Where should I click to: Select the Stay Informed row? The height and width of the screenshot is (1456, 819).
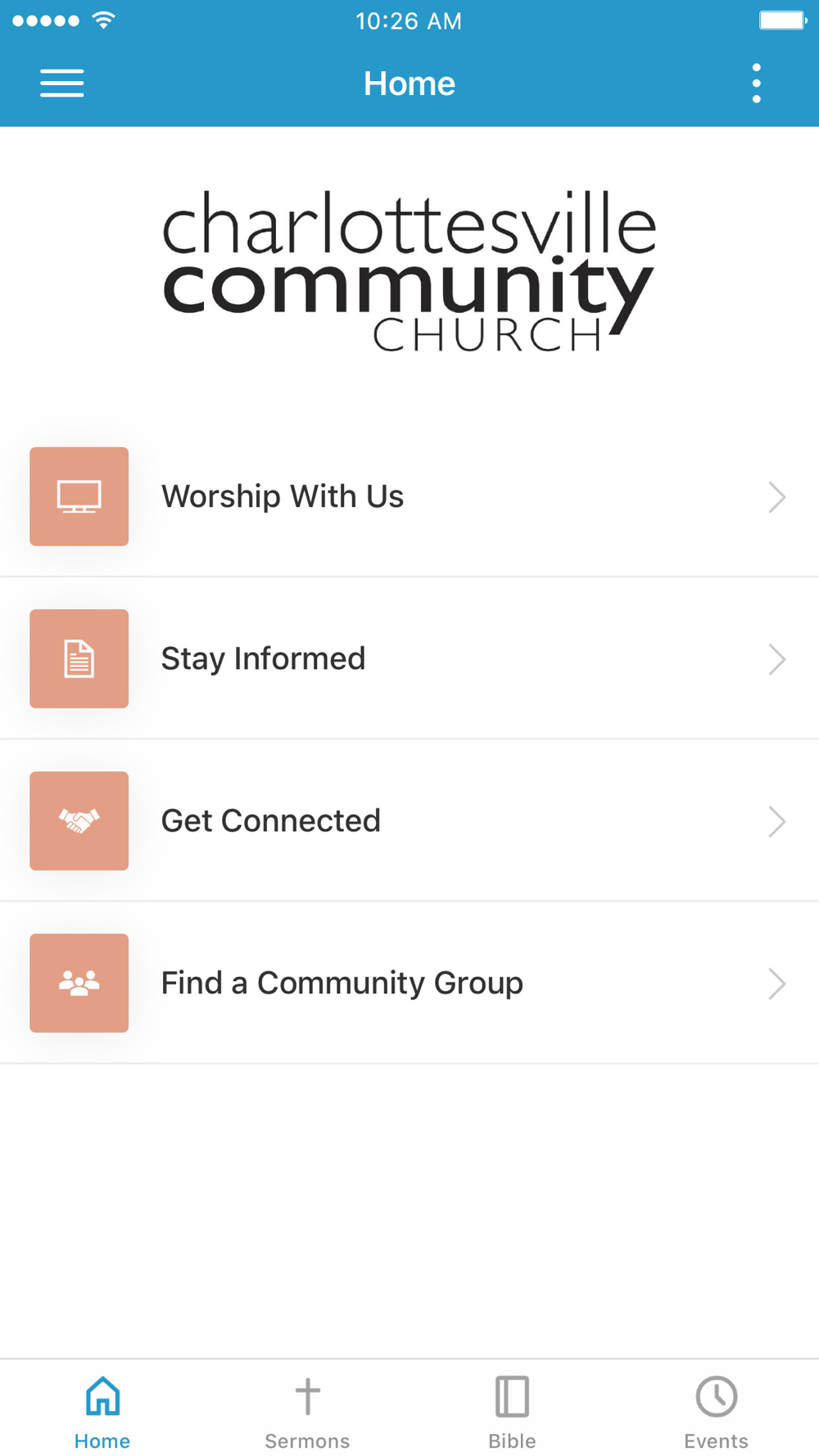tap(409, 658)
